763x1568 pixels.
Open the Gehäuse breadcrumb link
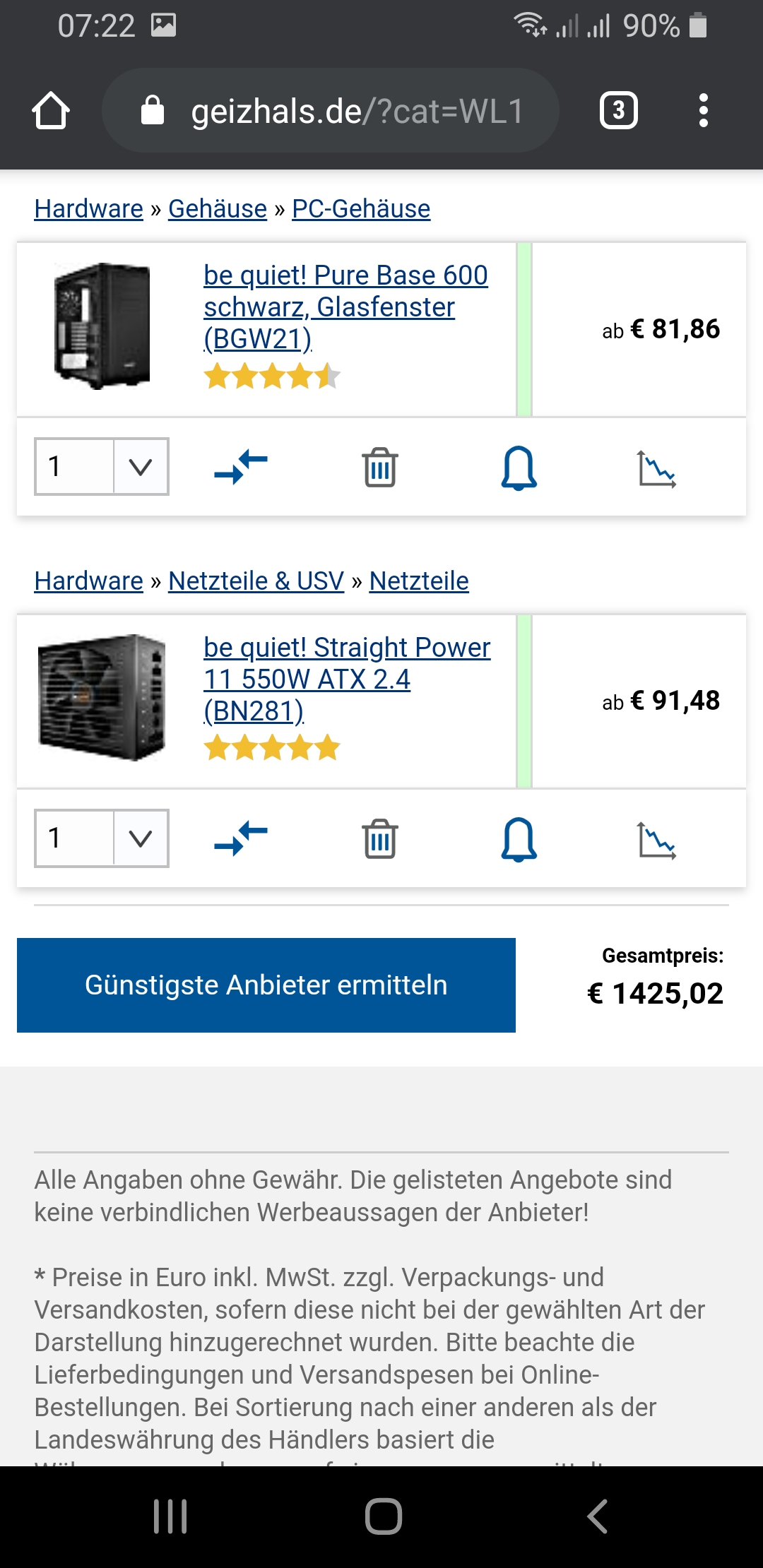pyautogui.click(x=217, y=209)
